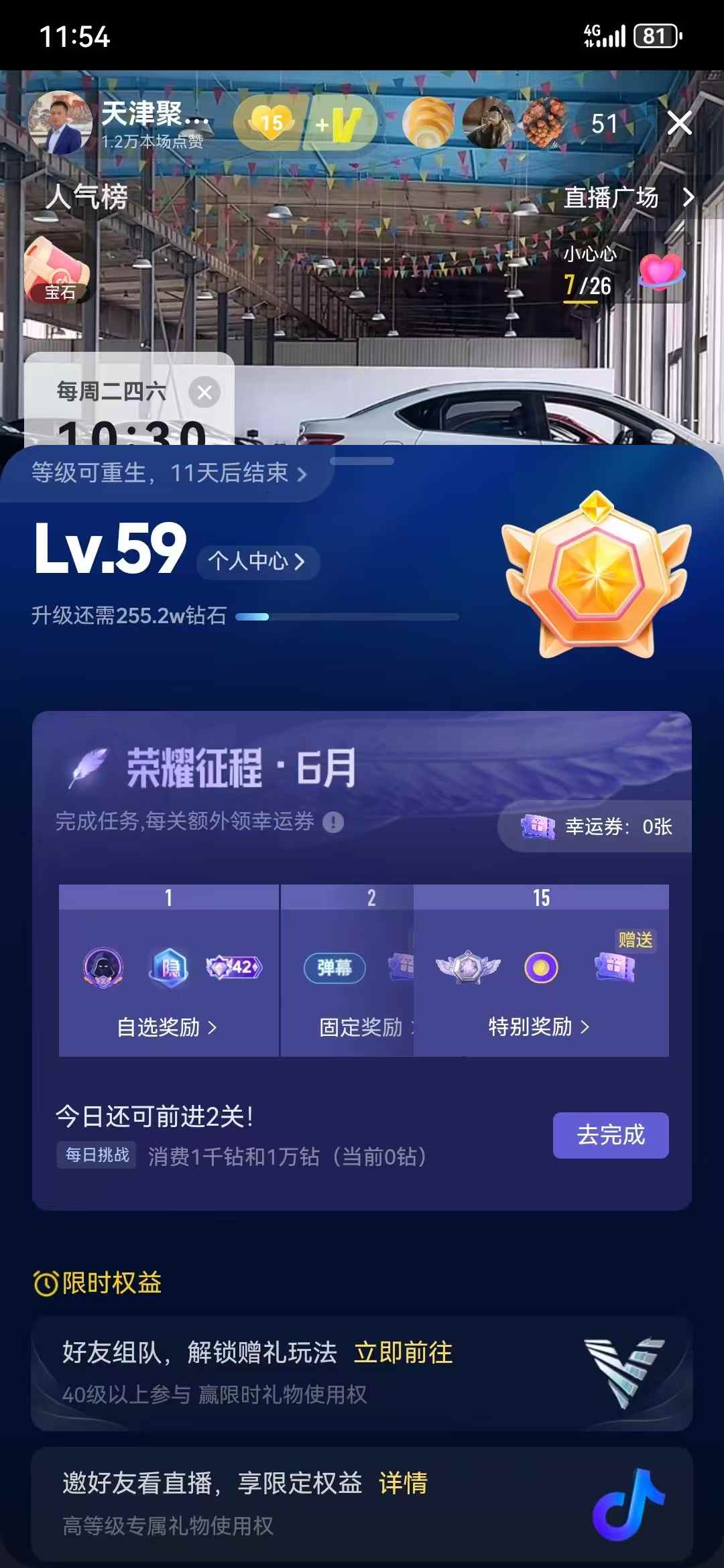Dismiss the 每周二四六 schedule card
This screenshot has width=724, height=1568.
pyautogui.click(x=204, y=393)
